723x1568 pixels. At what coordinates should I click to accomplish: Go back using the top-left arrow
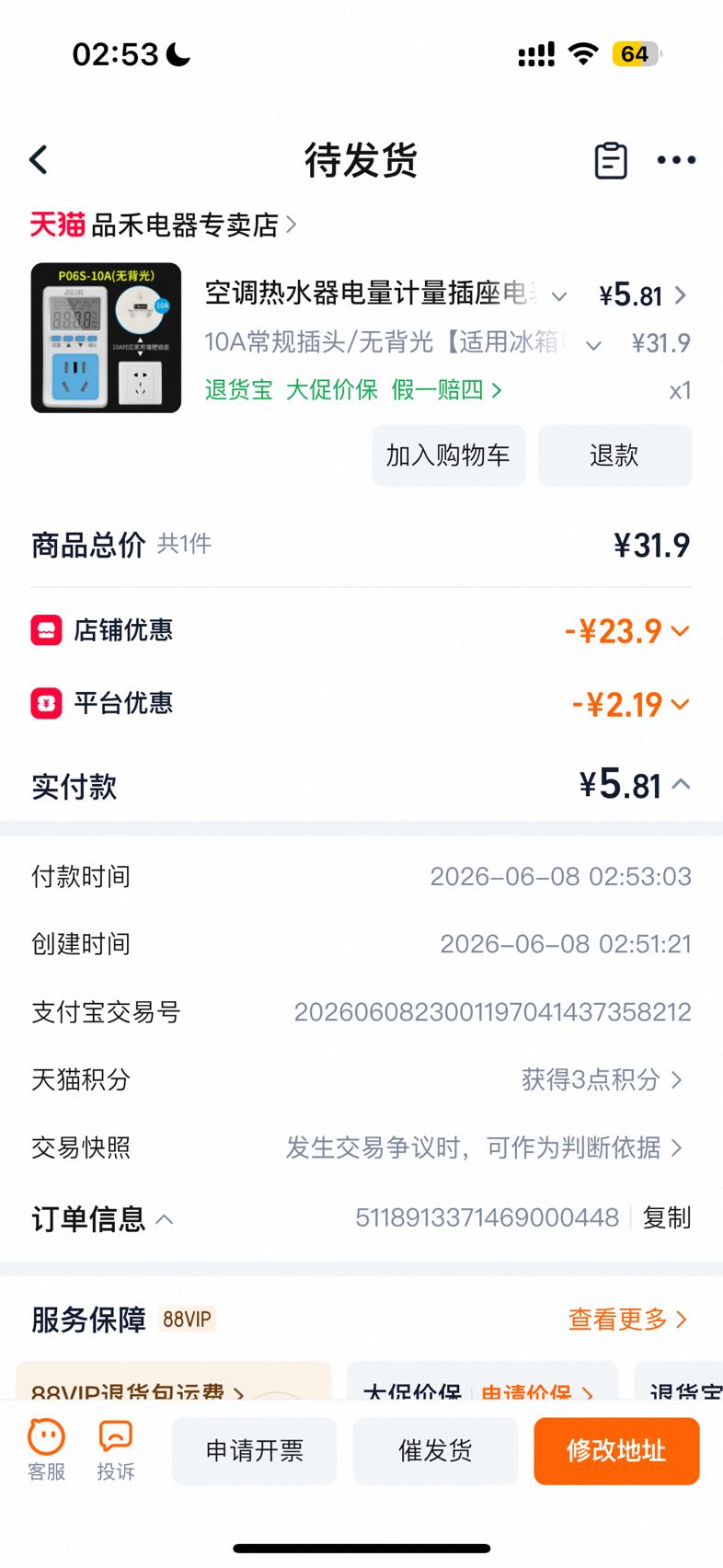pyautogui.click(x=39, y=160)
